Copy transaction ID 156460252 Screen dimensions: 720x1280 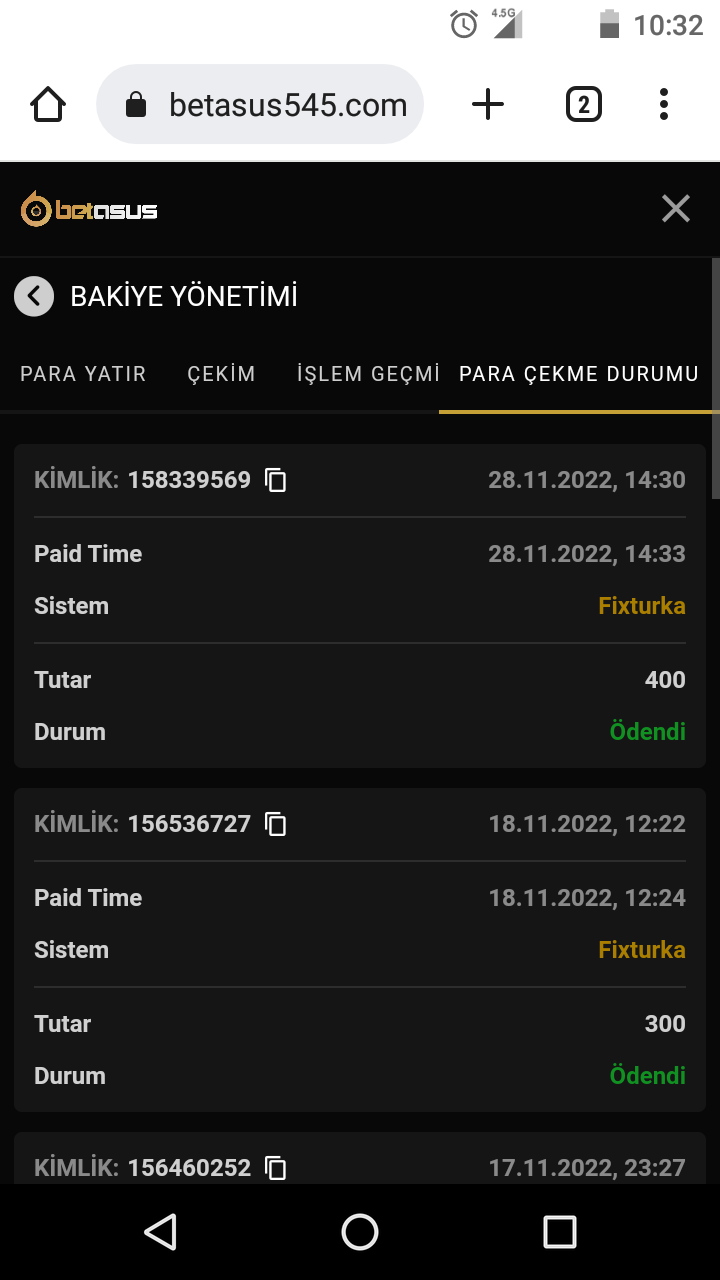pos(276,1167)
